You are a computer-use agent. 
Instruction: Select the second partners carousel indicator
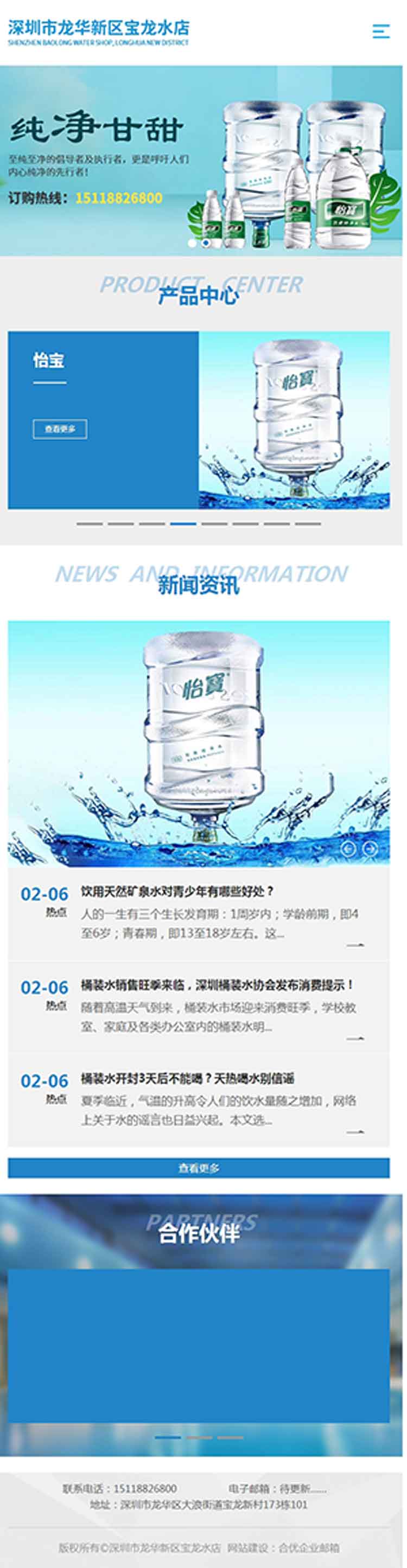pyautogui.click(x=199, y=1438)
